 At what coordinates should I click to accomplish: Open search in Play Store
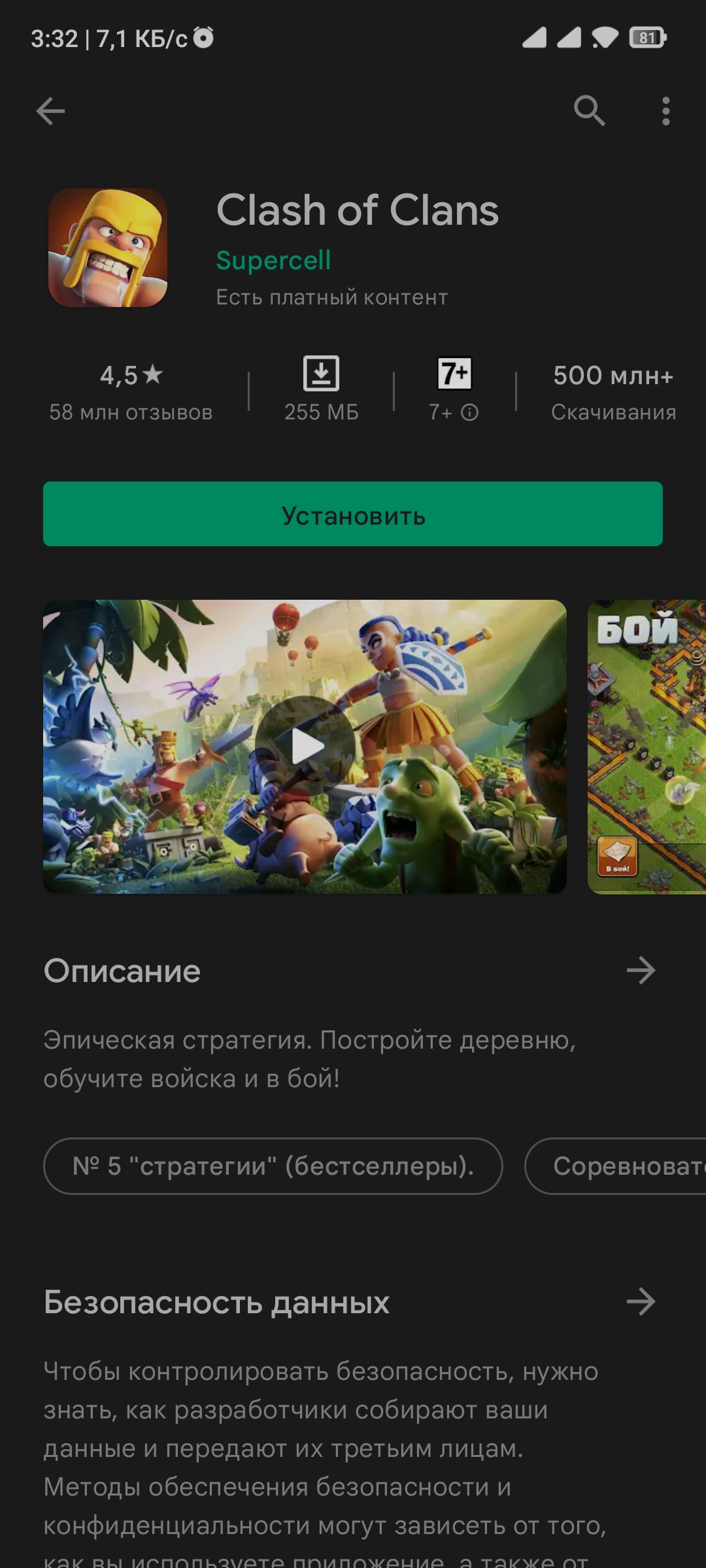589,111
